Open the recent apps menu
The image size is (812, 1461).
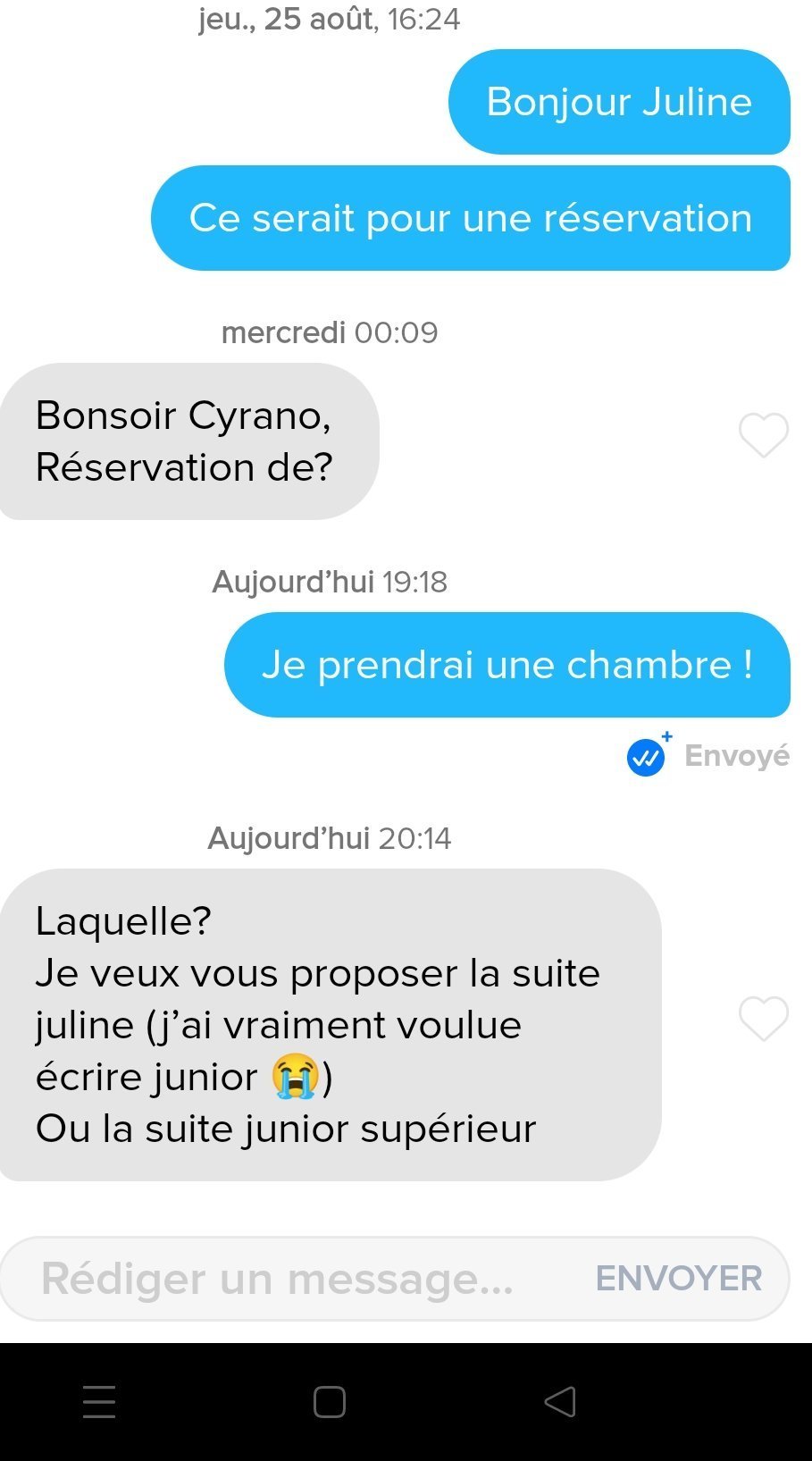pyautogui.click(x=99, y=1401)
